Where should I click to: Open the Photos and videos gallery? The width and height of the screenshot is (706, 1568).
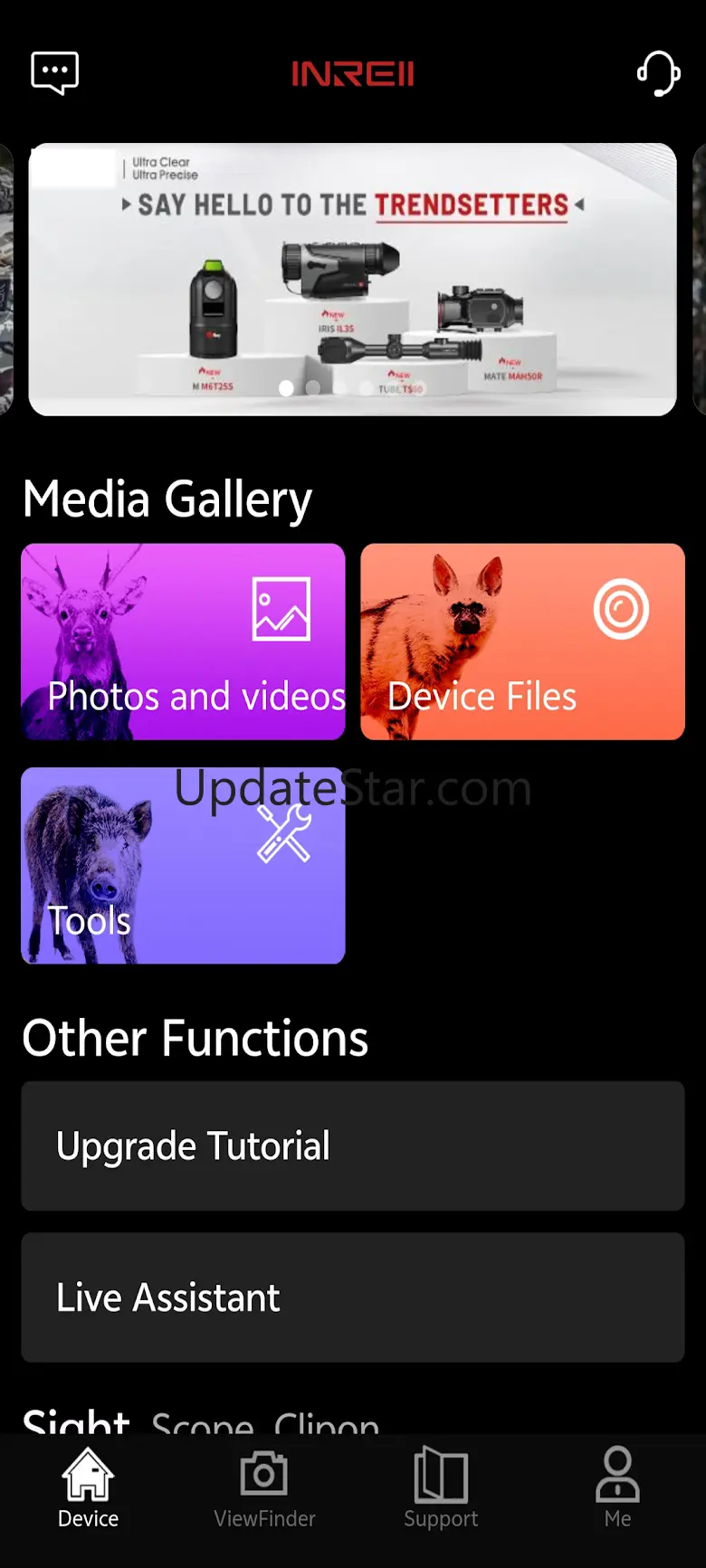pyautogui.click(x=183, y=641)
